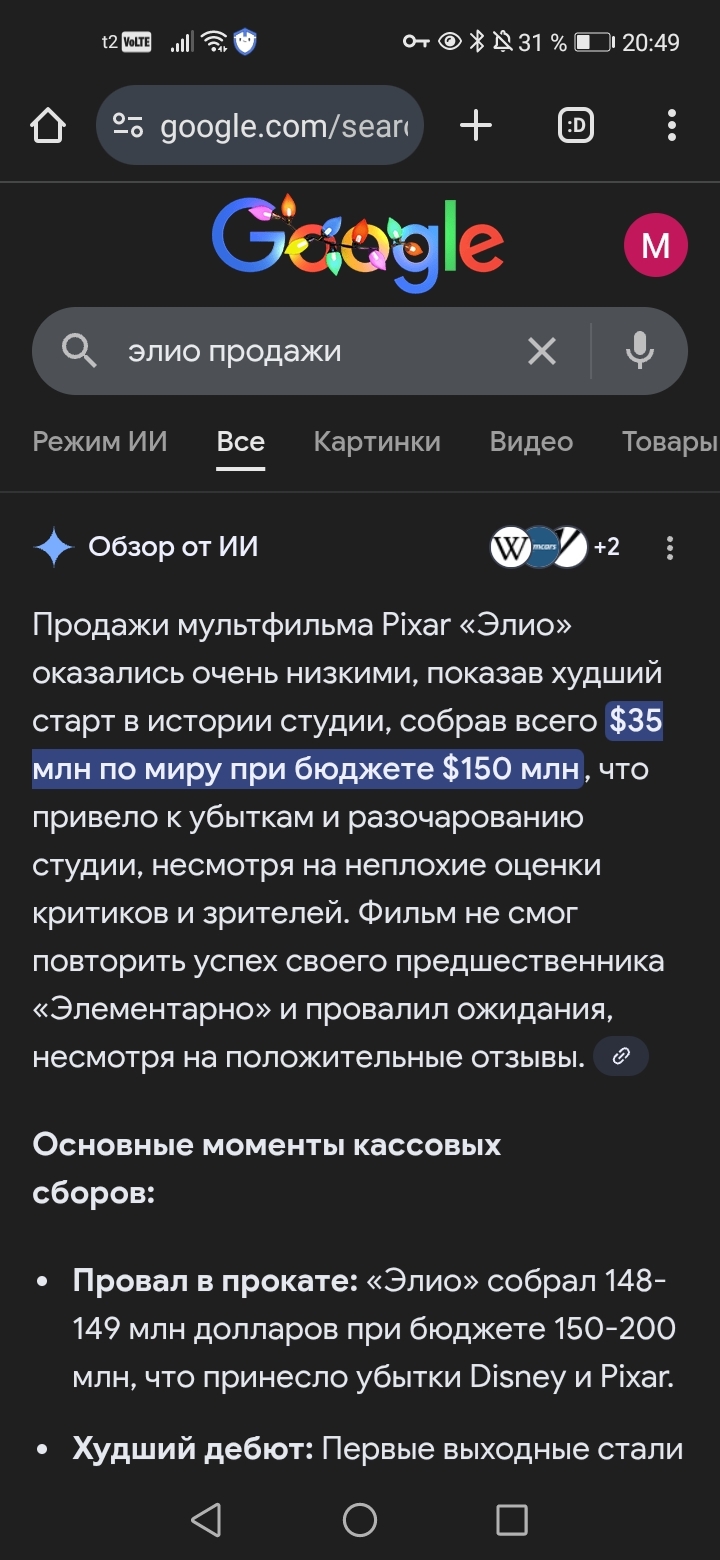Open the browser overflow menu

[671, 126]
